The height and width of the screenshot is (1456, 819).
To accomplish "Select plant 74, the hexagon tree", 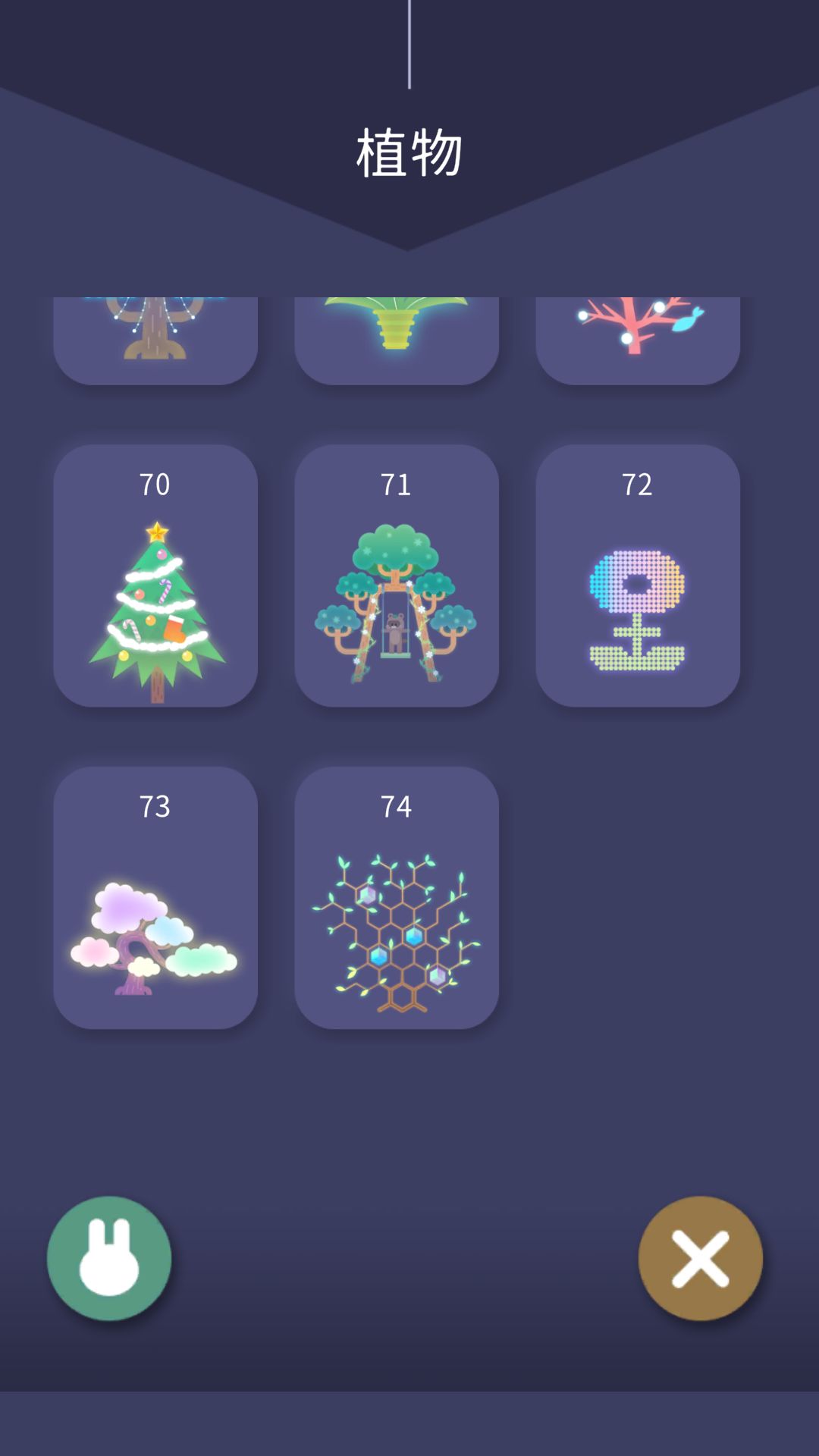I will (x=397, y=897).
